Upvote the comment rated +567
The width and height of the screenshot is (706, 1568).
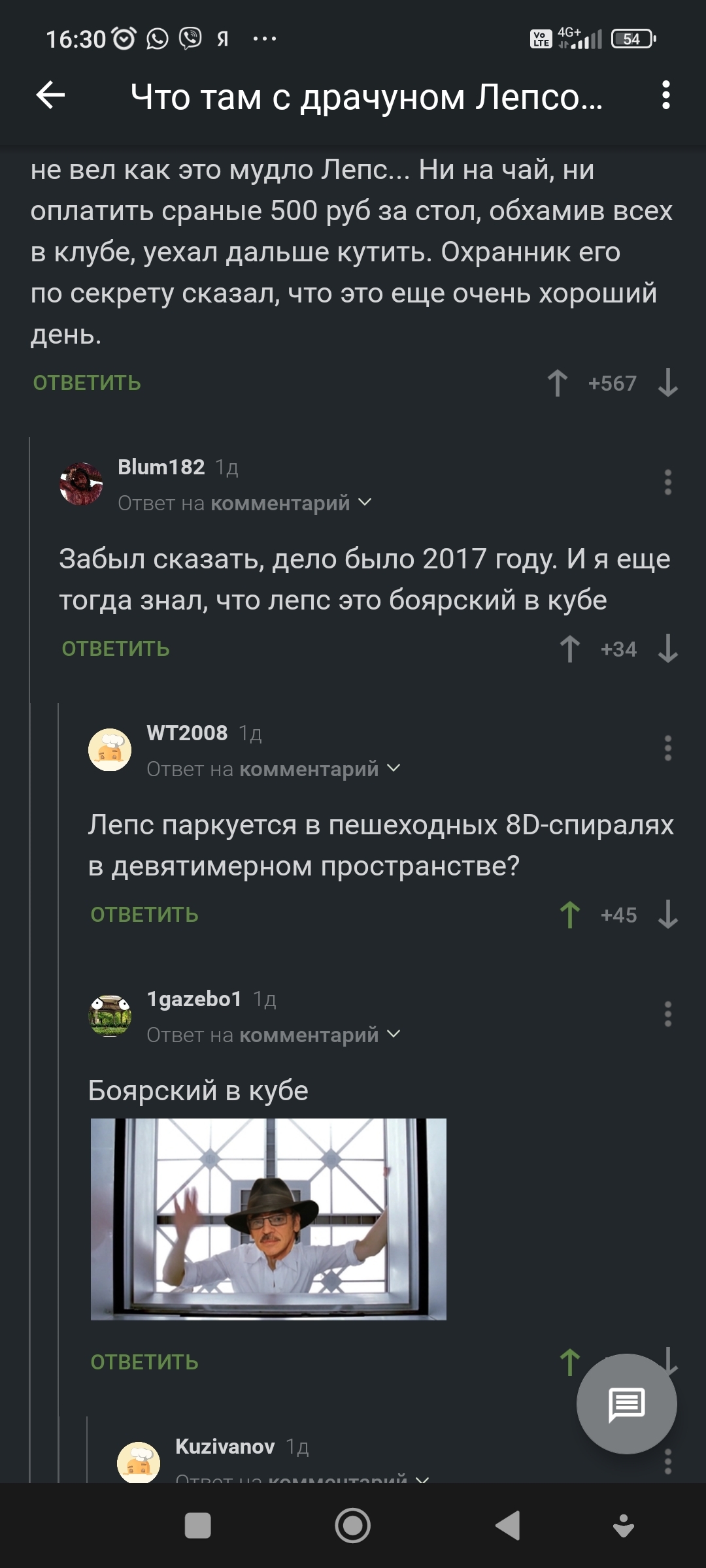(558, 383)
